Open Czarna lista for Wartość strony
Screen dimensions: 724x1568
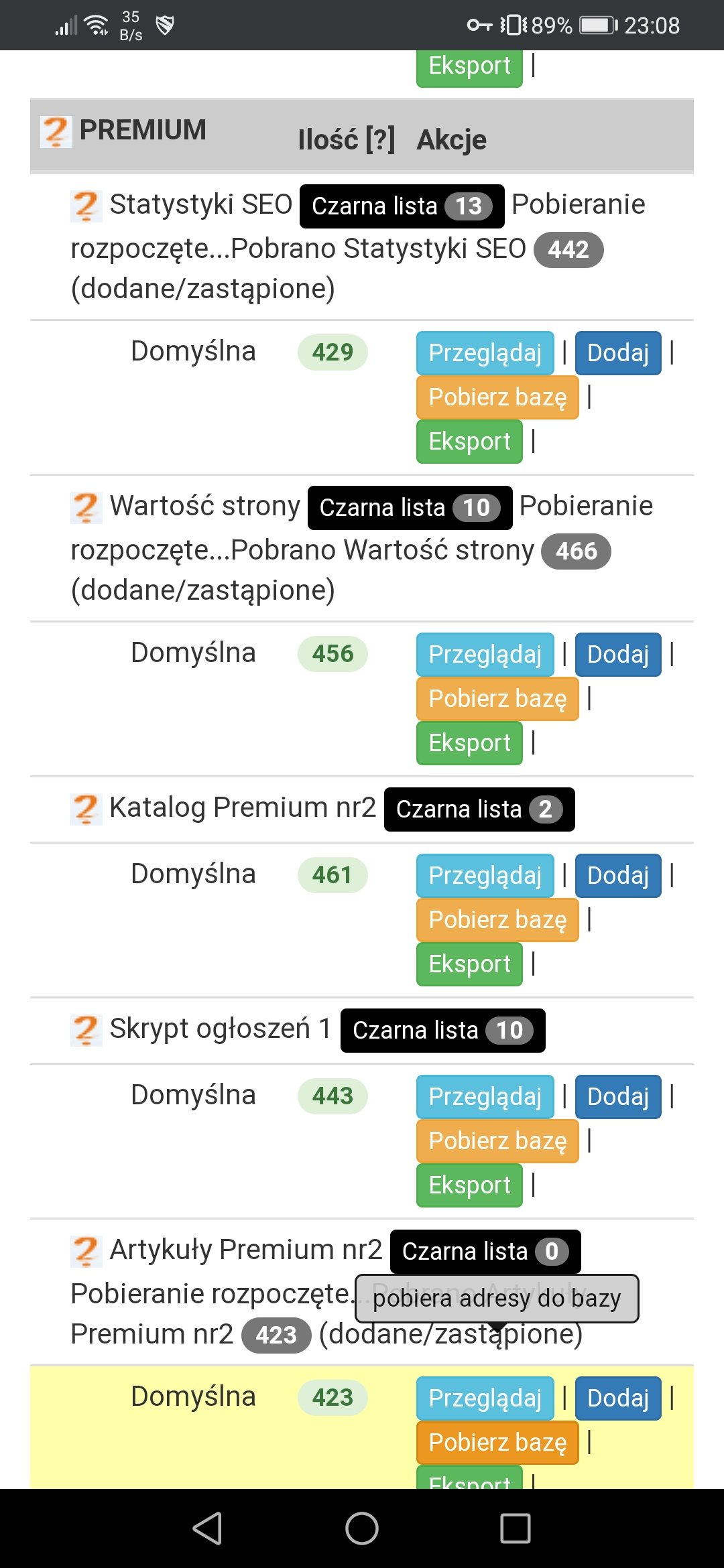click(409, 508)
